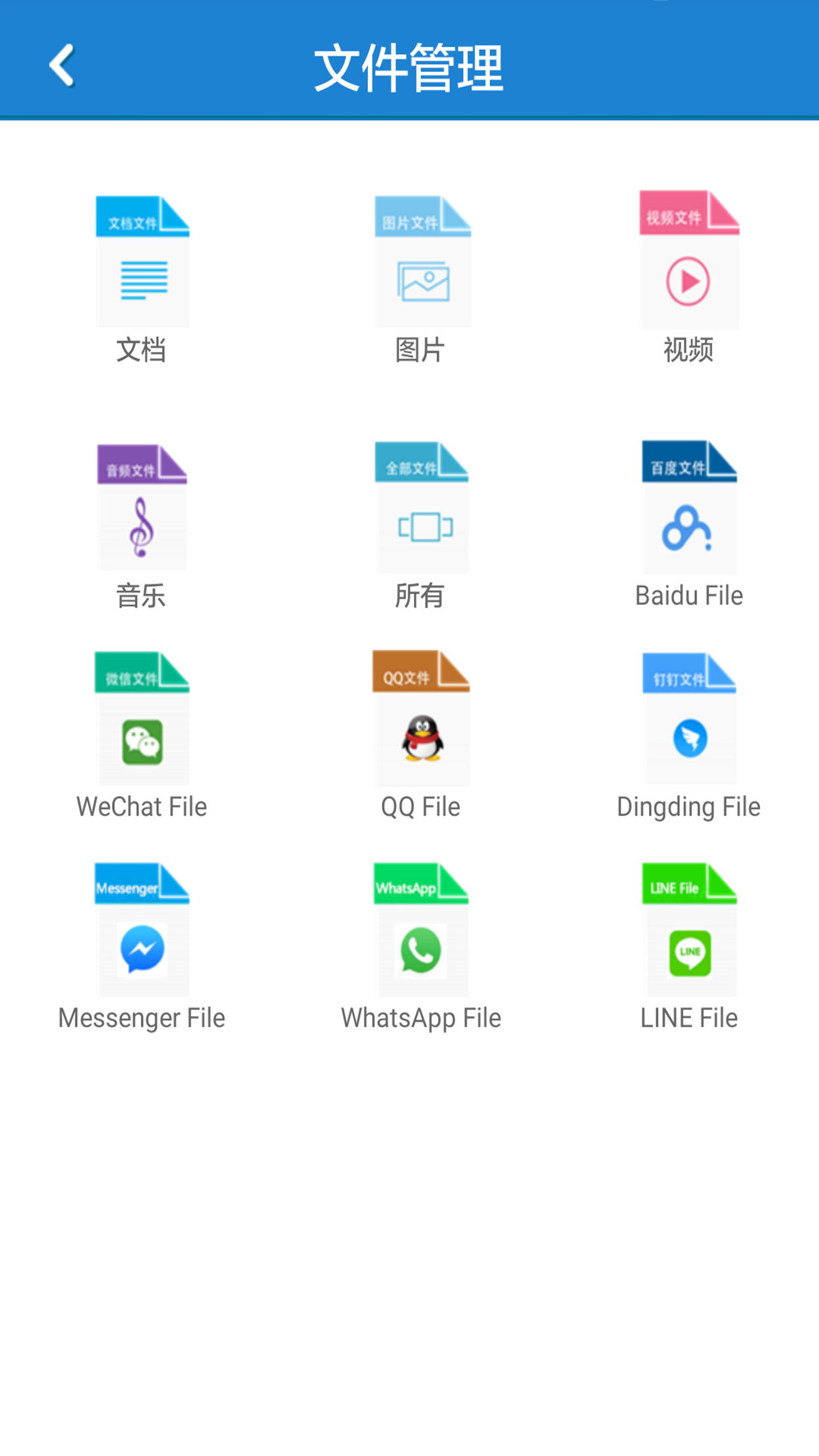Viewport: 819px width, 1456px height.
Task: Tap the back arrow in the title bar
Action: click(x=62, y=65)
